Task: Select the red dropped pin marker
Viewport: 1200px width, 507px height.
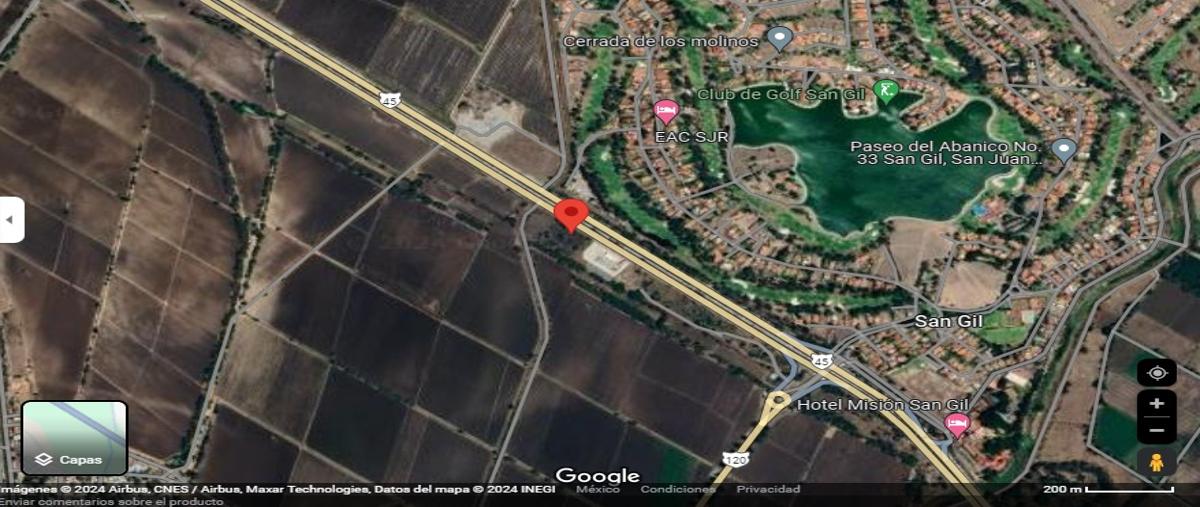Action: point(571,214)
